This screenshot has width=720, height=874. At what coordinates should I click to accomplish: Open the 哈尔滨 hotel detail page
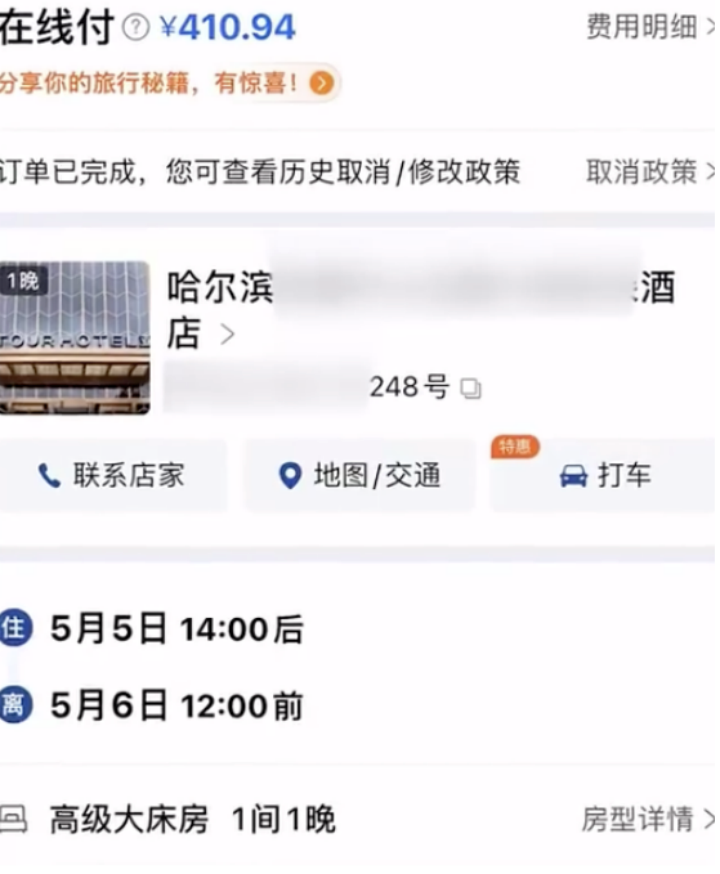pos(420,308)
